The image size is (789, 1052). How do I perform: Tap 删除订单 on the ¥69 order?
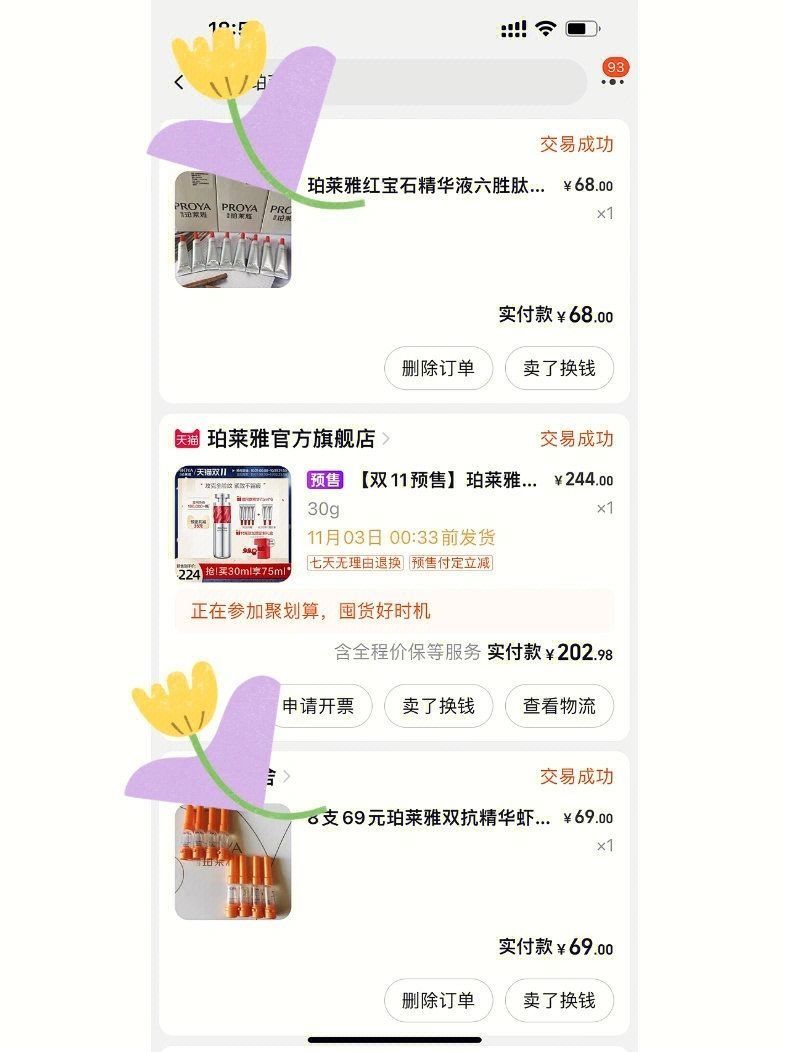(438, 1000)
